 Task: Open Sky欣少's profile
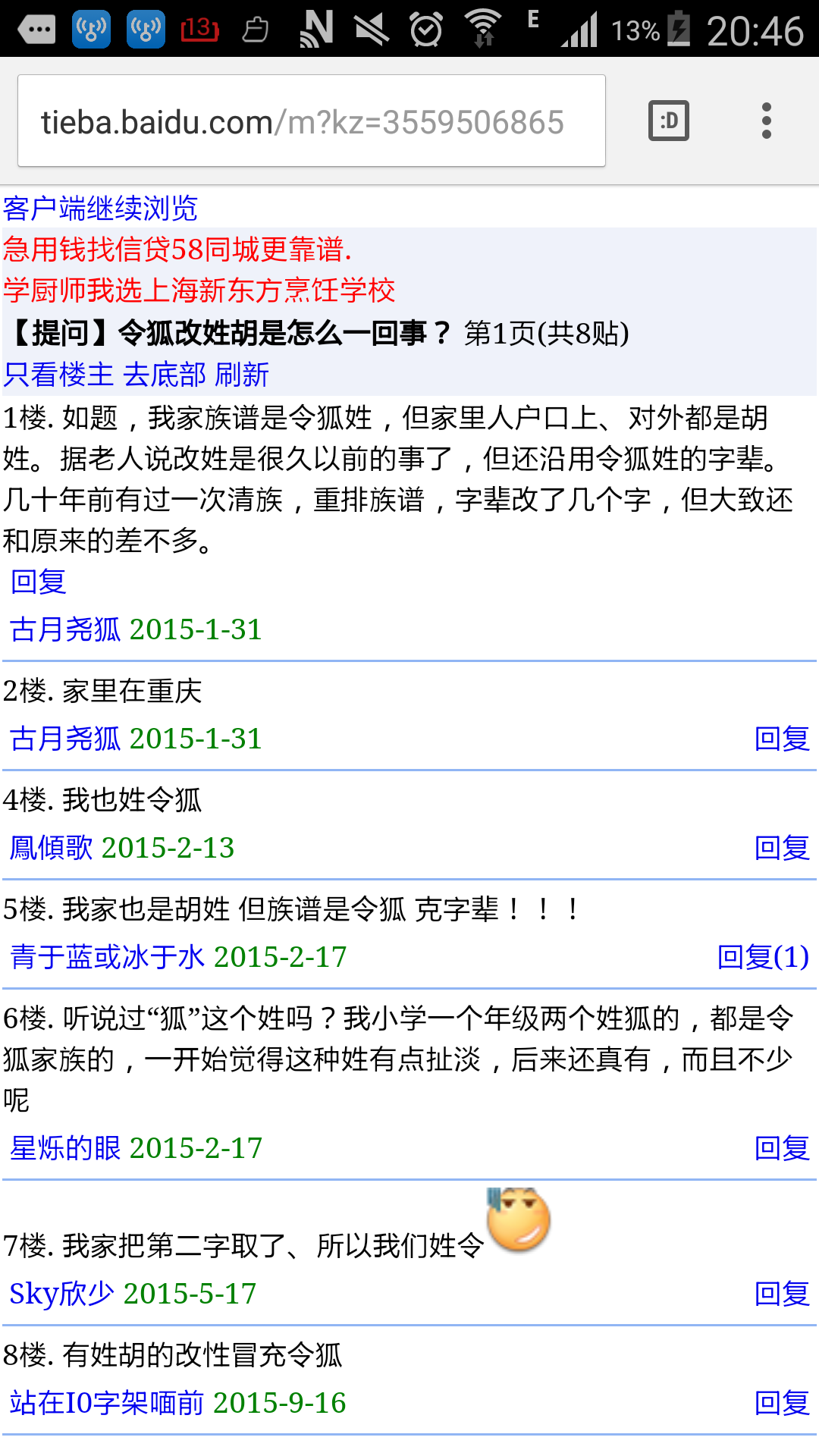pyautogui.click(x=62, y=1294)
